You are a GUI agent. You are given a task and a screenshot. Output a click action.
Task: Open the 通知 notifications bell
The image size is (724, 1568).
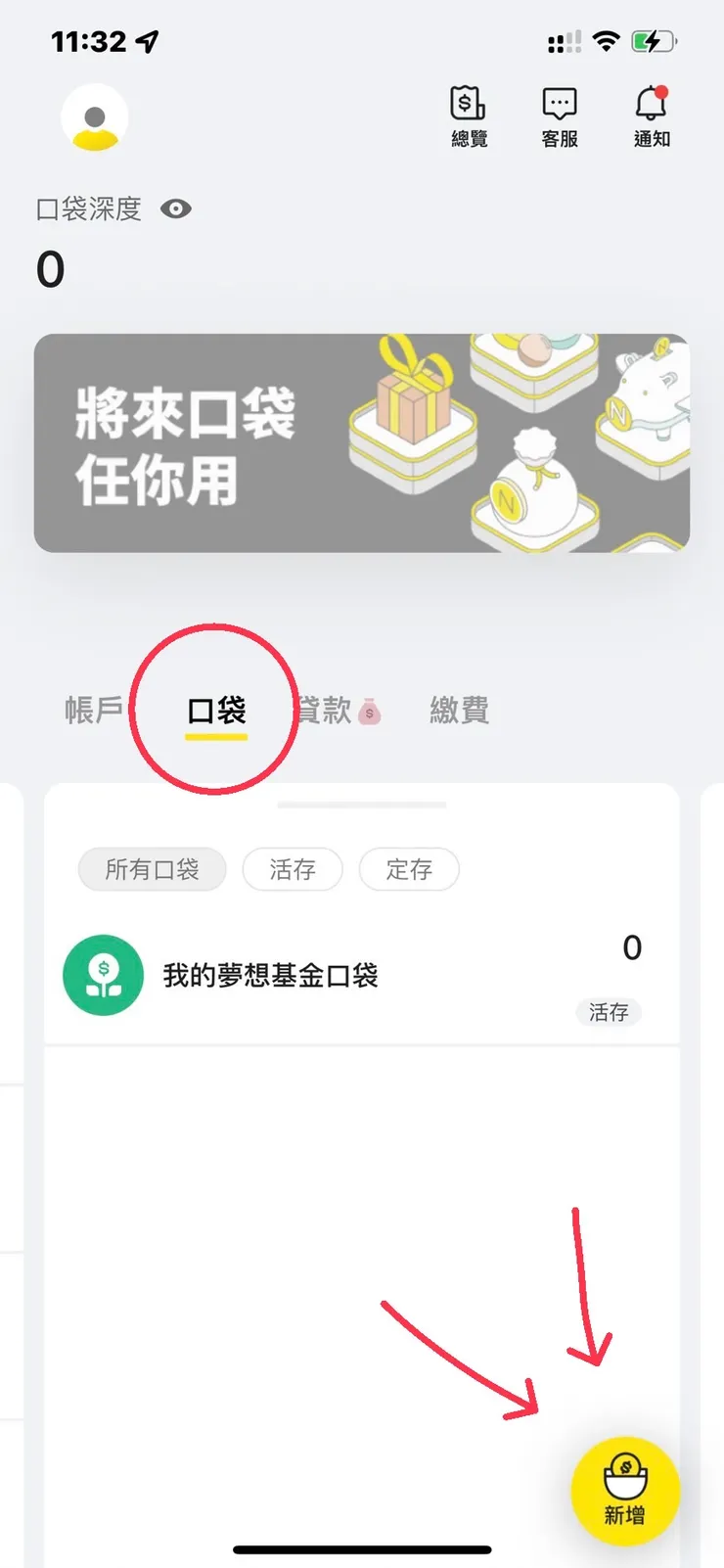(x=652, y=117)
